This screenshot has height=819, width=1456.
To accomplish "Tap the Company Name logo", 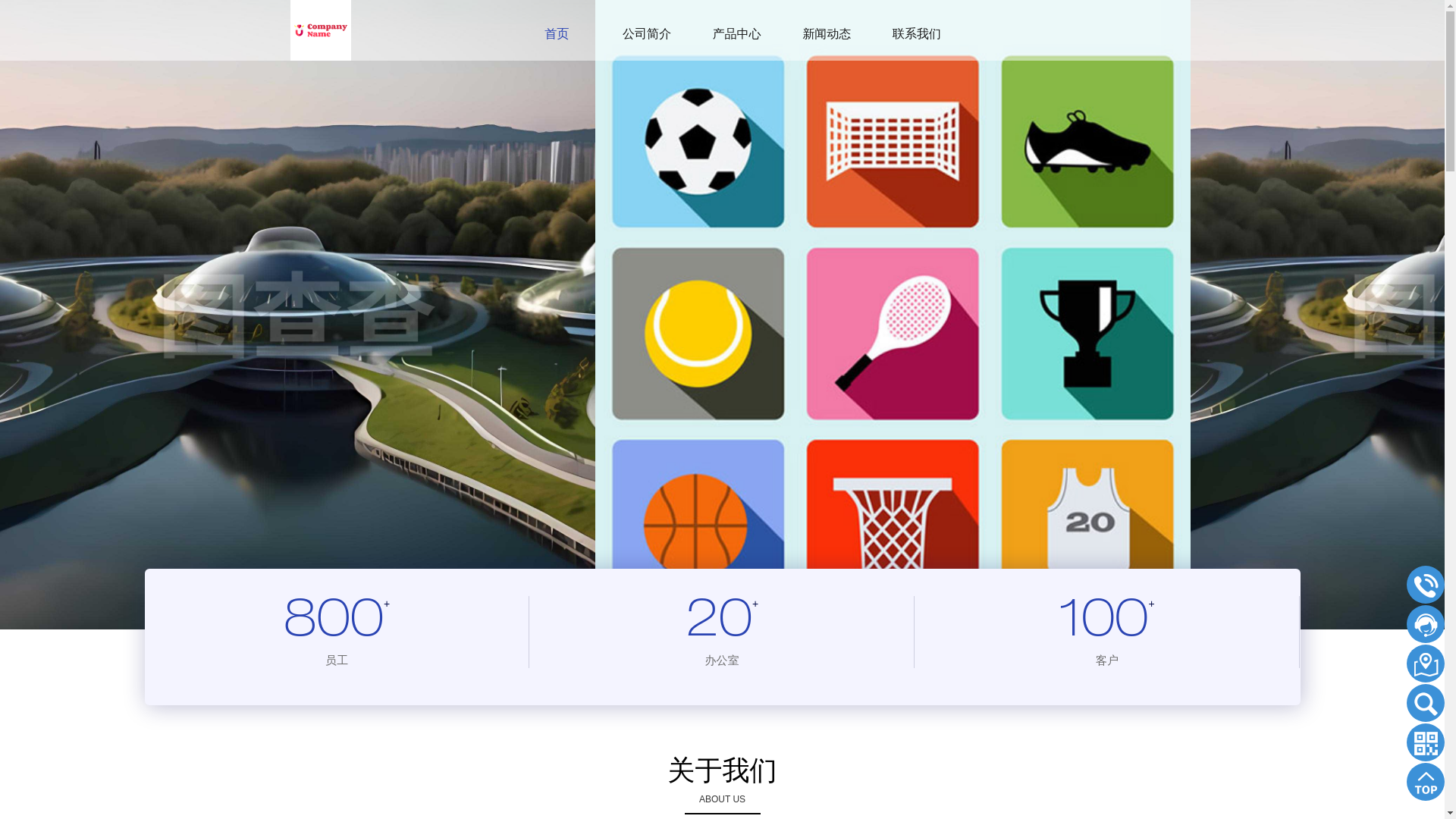I will 320,30.
